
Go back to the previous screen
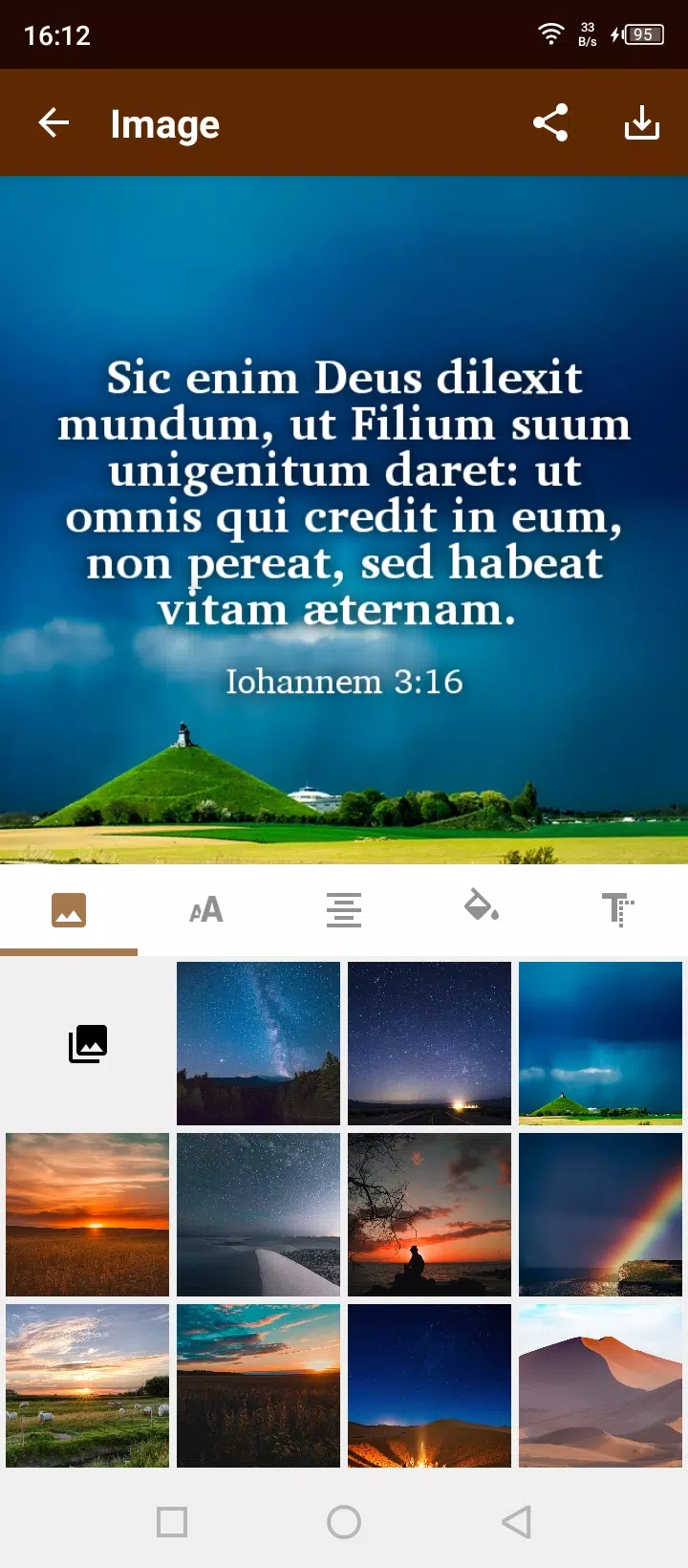54,122
